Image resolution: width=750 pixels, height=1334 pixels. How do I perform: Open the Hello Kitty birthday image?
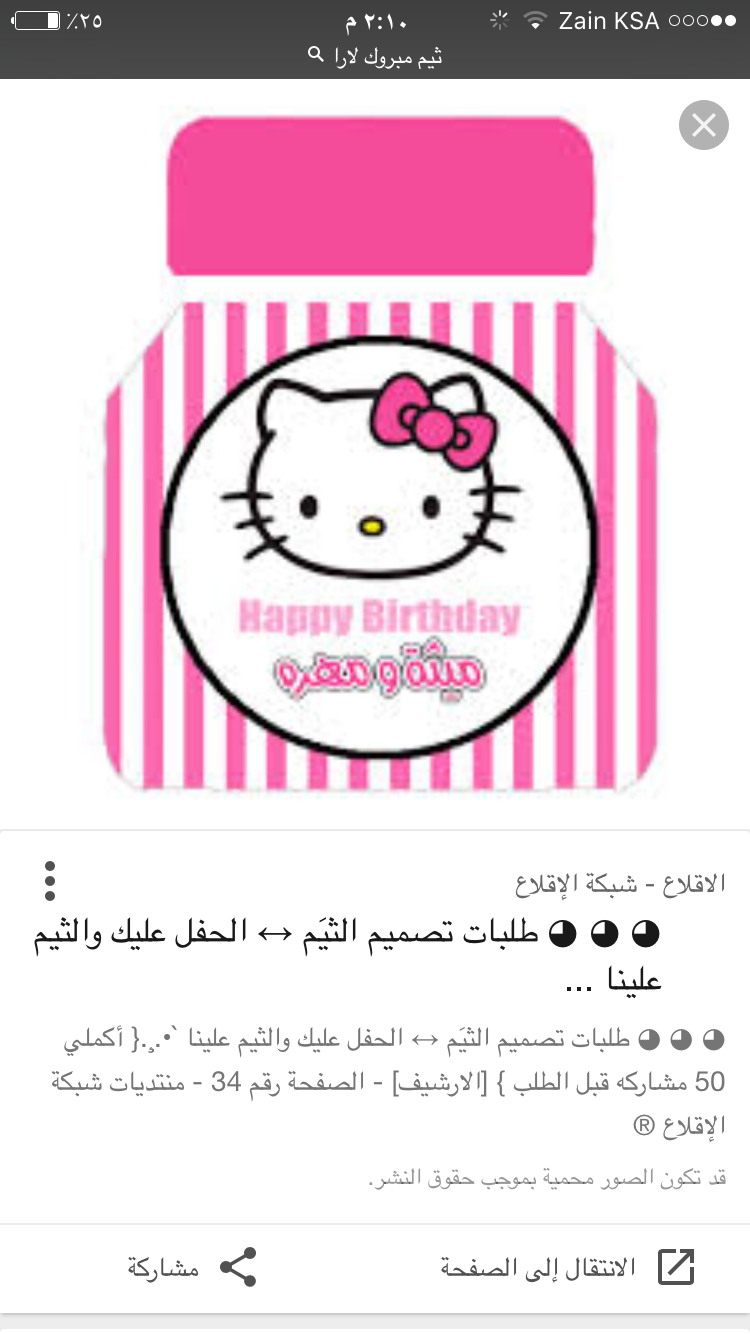click(380, 455)
